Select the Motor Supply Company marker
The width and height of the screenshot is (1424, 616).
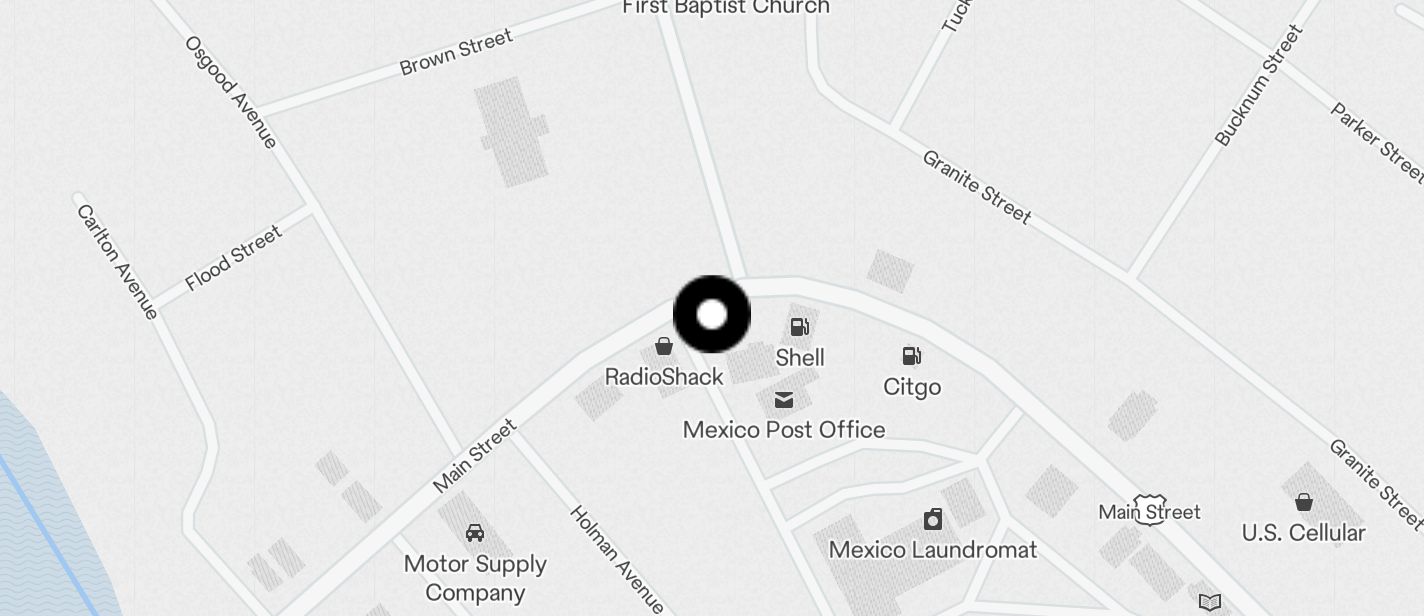point(475,533)
